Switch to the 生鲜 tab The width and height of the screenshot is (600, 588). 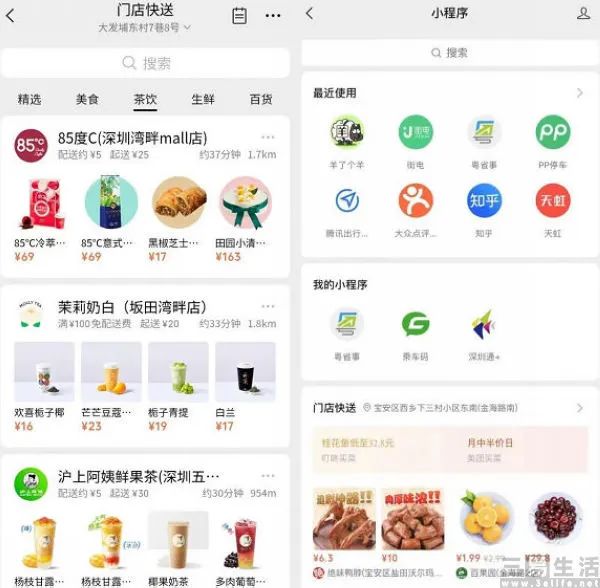pos(203,99)
